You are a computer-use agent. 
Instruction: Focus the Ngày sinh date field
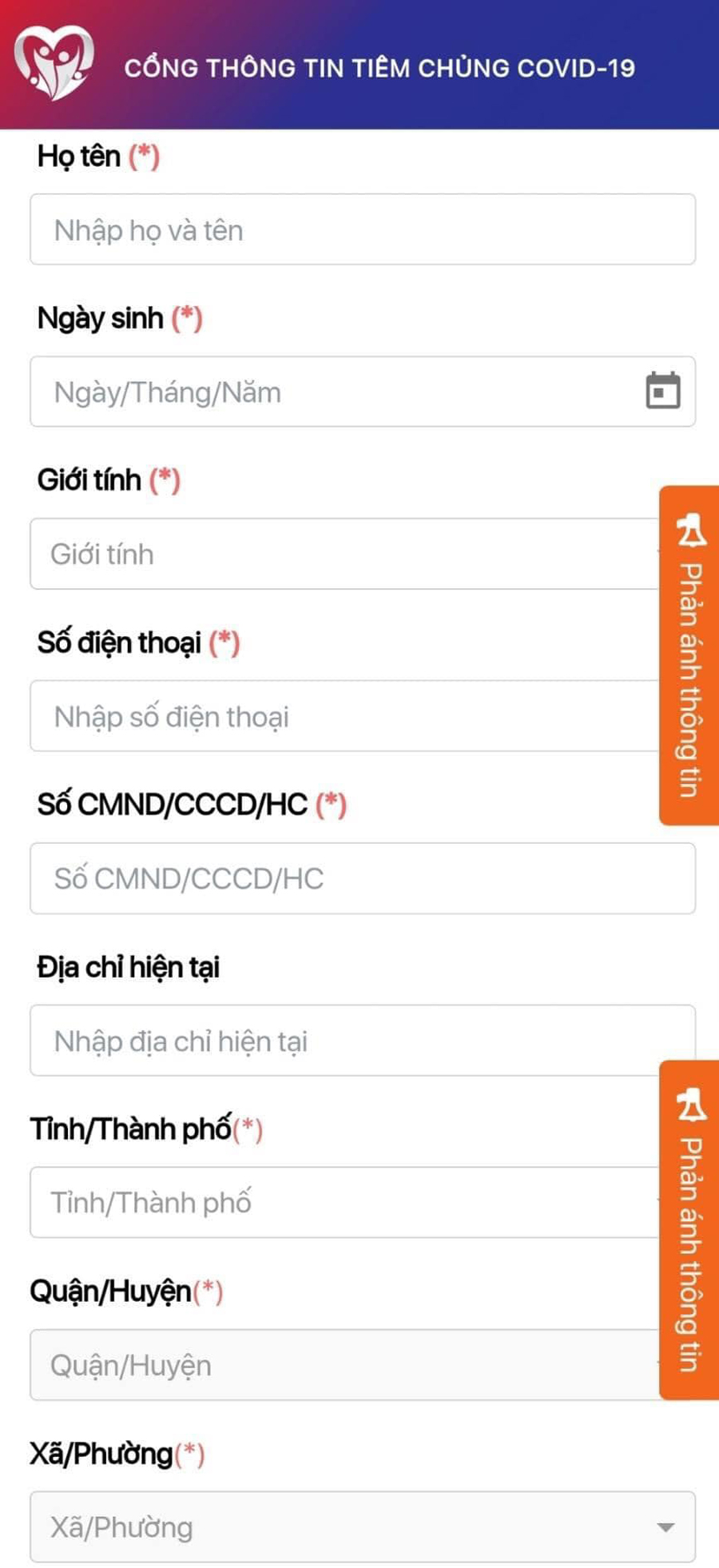tap(363, 392)
